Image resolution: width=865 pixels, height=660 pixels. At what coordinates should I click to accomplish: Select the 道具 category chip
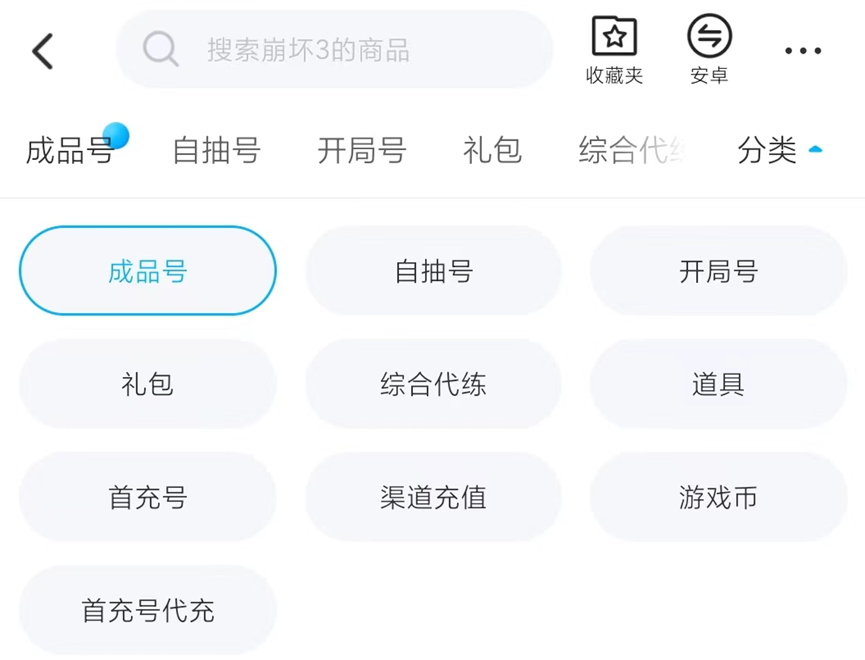(718, 384)
